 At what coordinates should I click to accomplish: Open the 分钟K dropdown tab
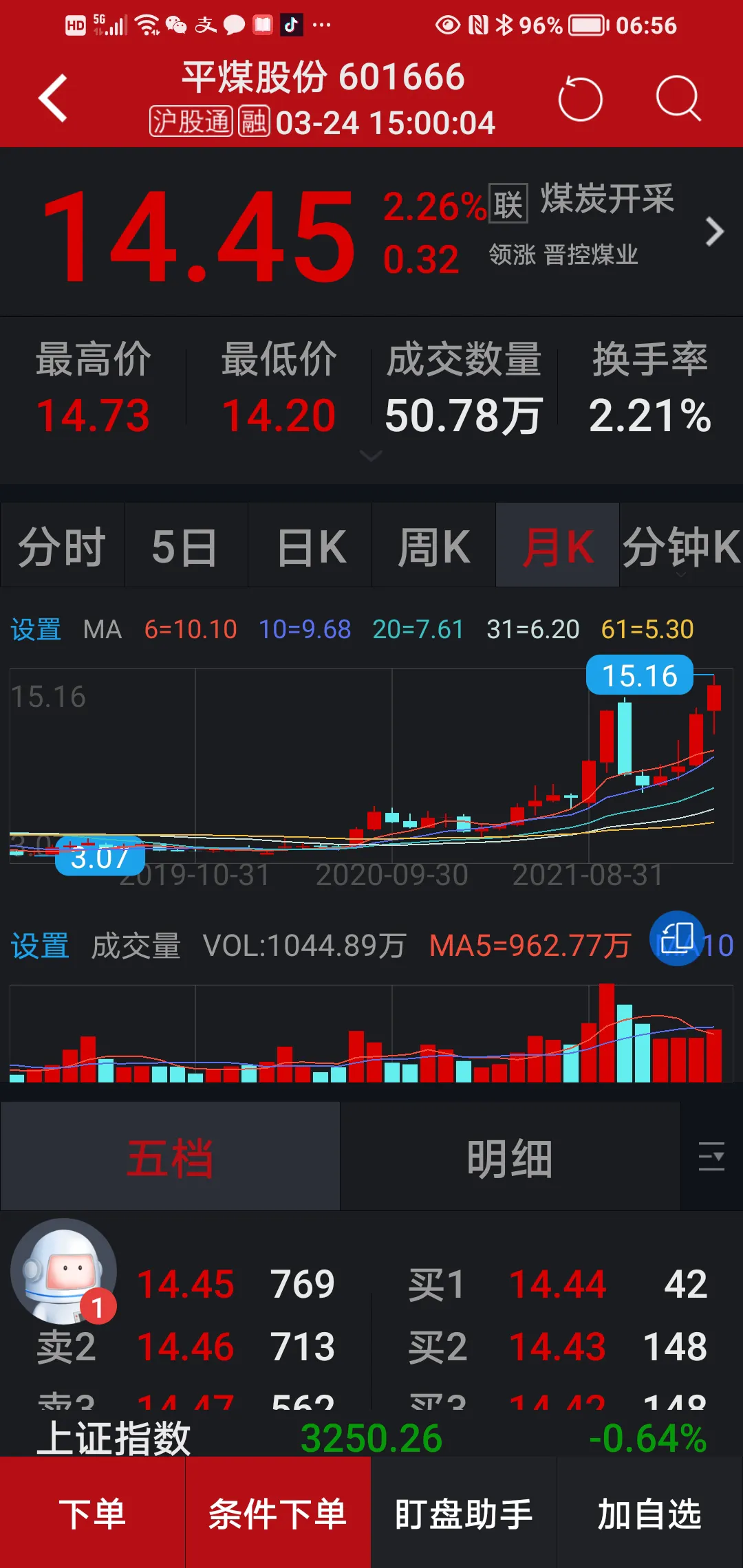click(681, 547)
